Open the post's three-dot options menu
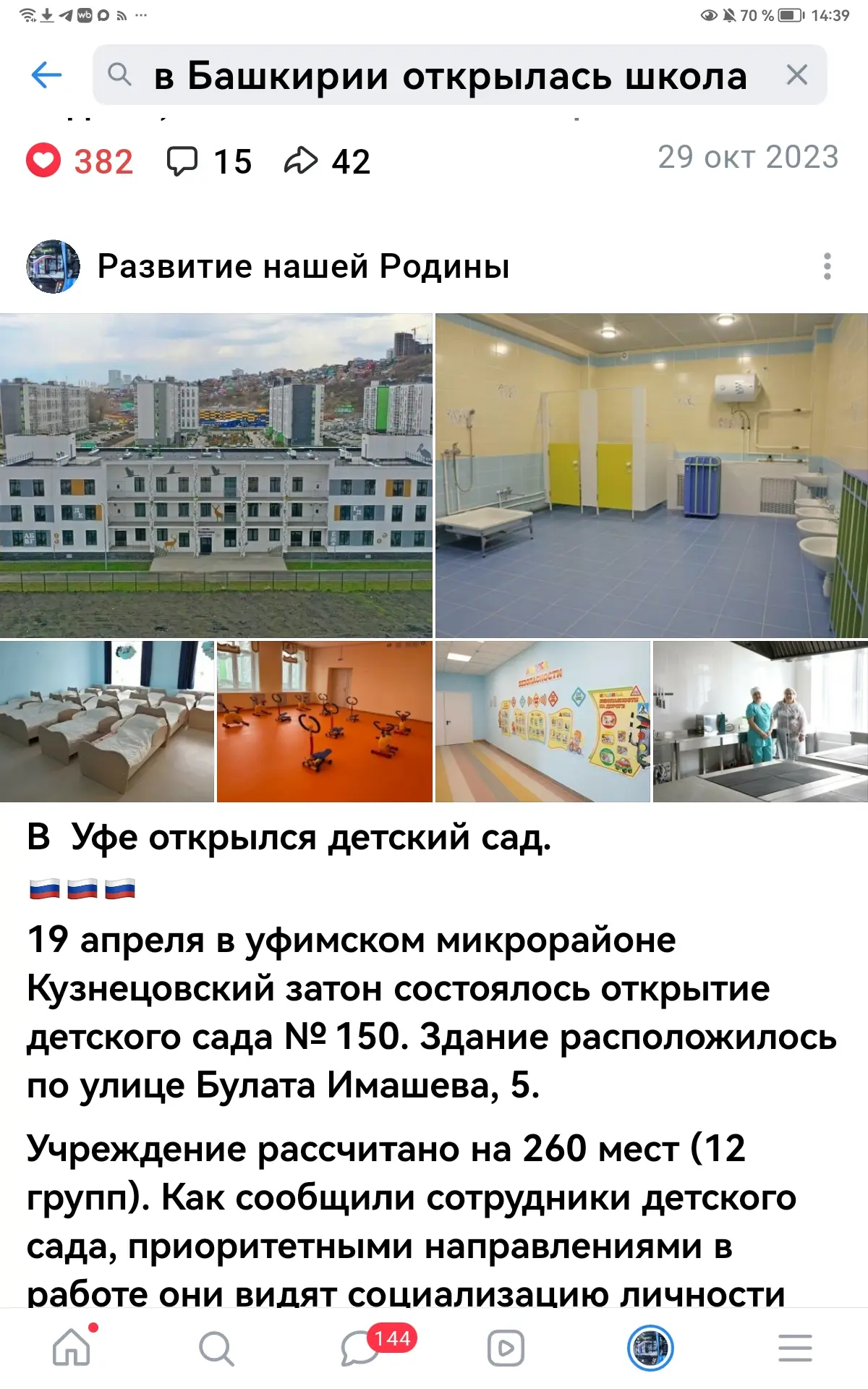The width and height of the screenshot is (868, 1389). tap(827, 266)
